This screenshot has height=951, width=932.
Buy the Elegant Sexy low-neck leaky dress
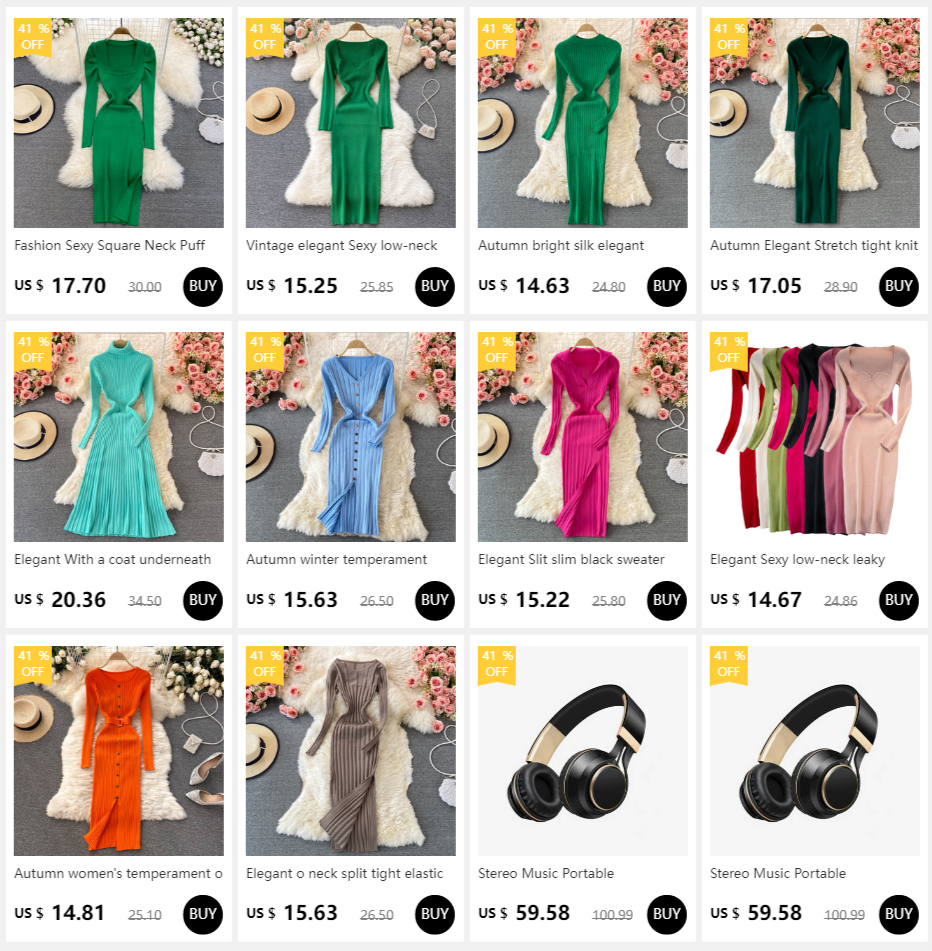(899, 600)
